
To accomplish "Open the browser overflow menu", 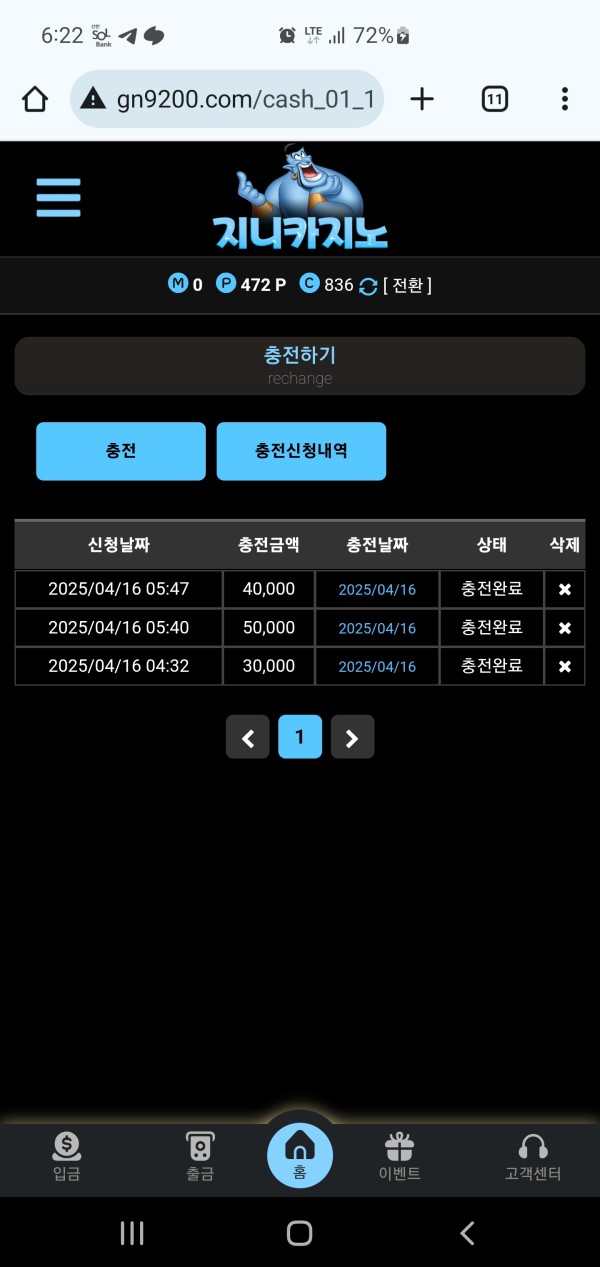I will tap(565, 99).
